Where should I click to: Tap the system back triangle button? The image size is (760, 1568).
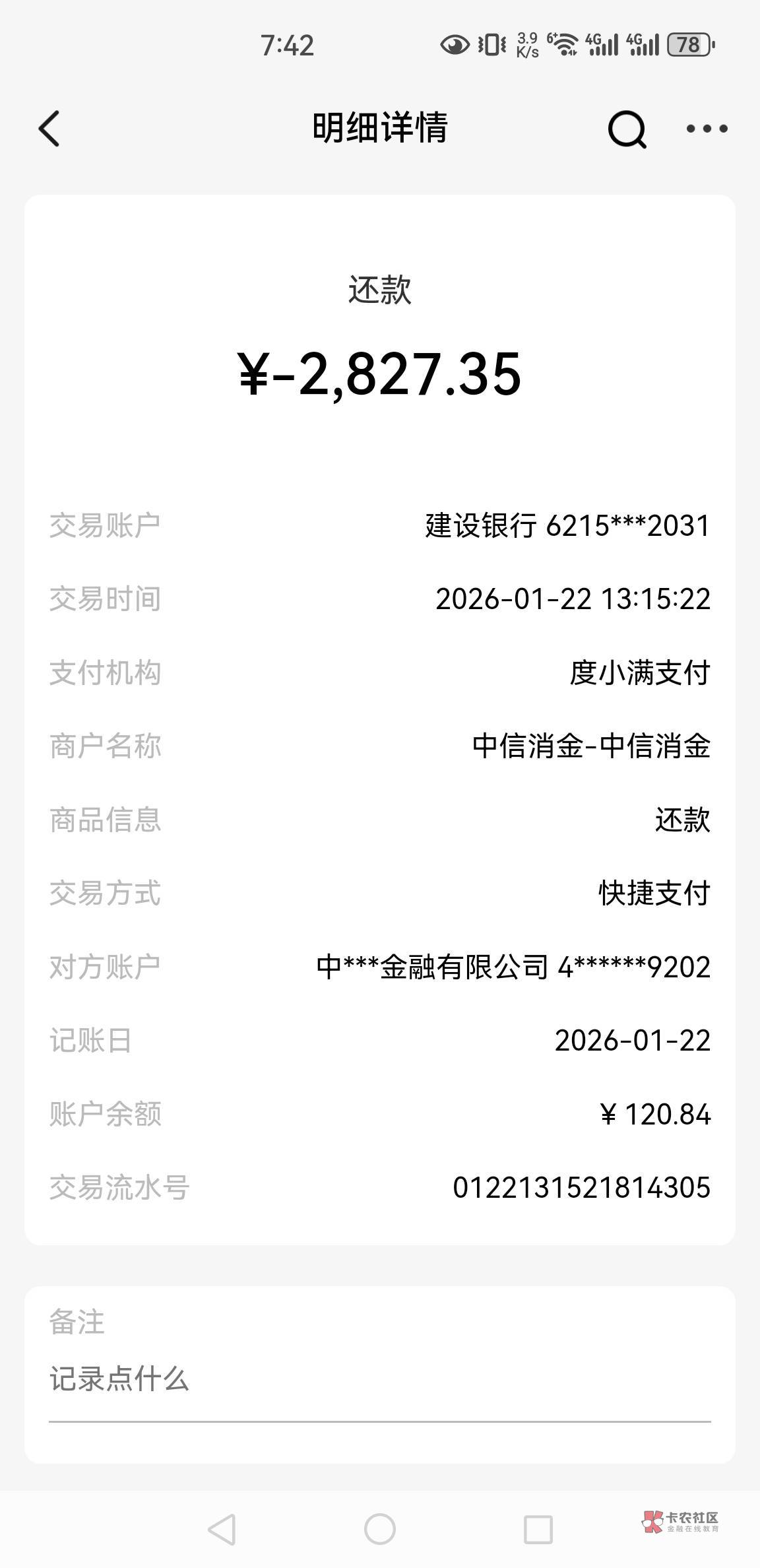(x=222, y=1529)
